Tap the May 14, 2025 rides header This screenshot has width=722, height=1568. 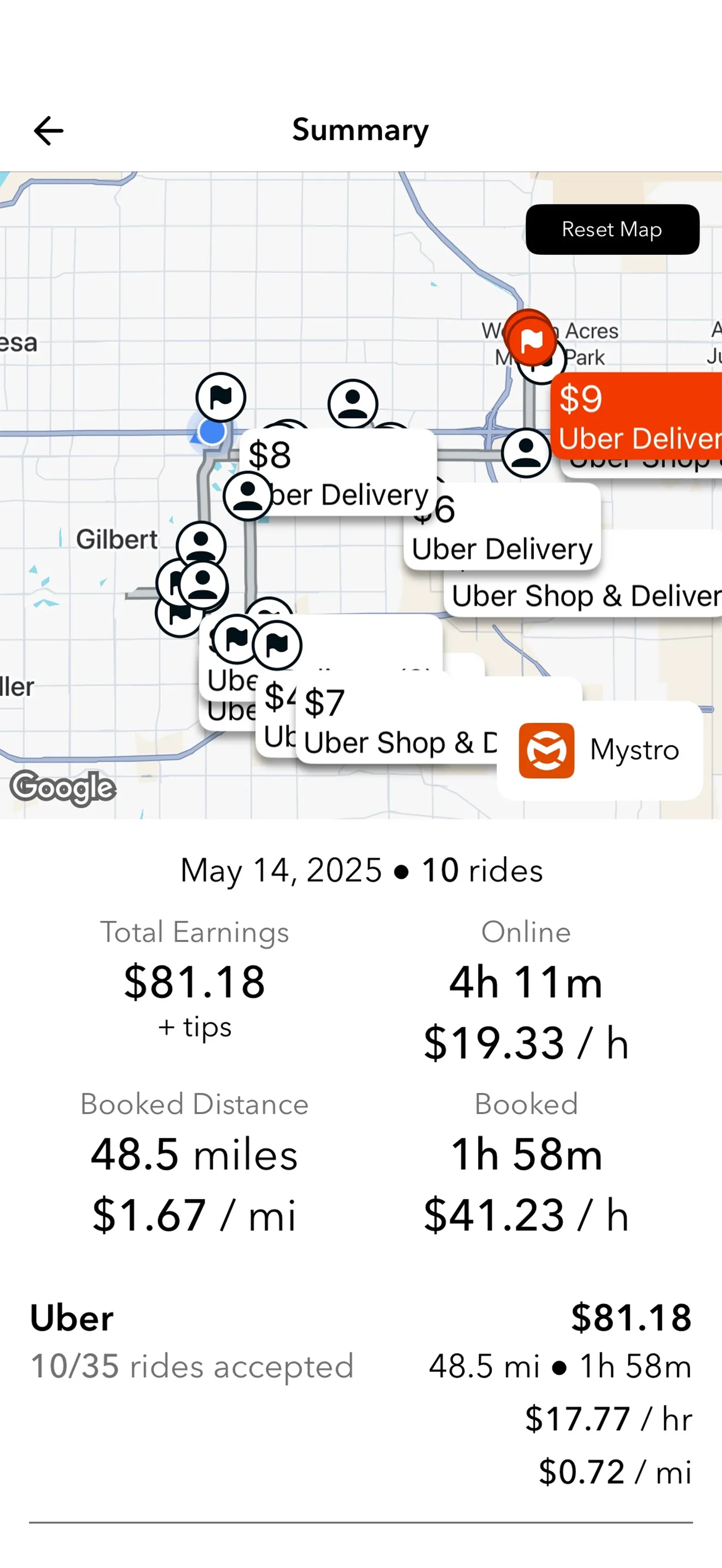(360, 870)
